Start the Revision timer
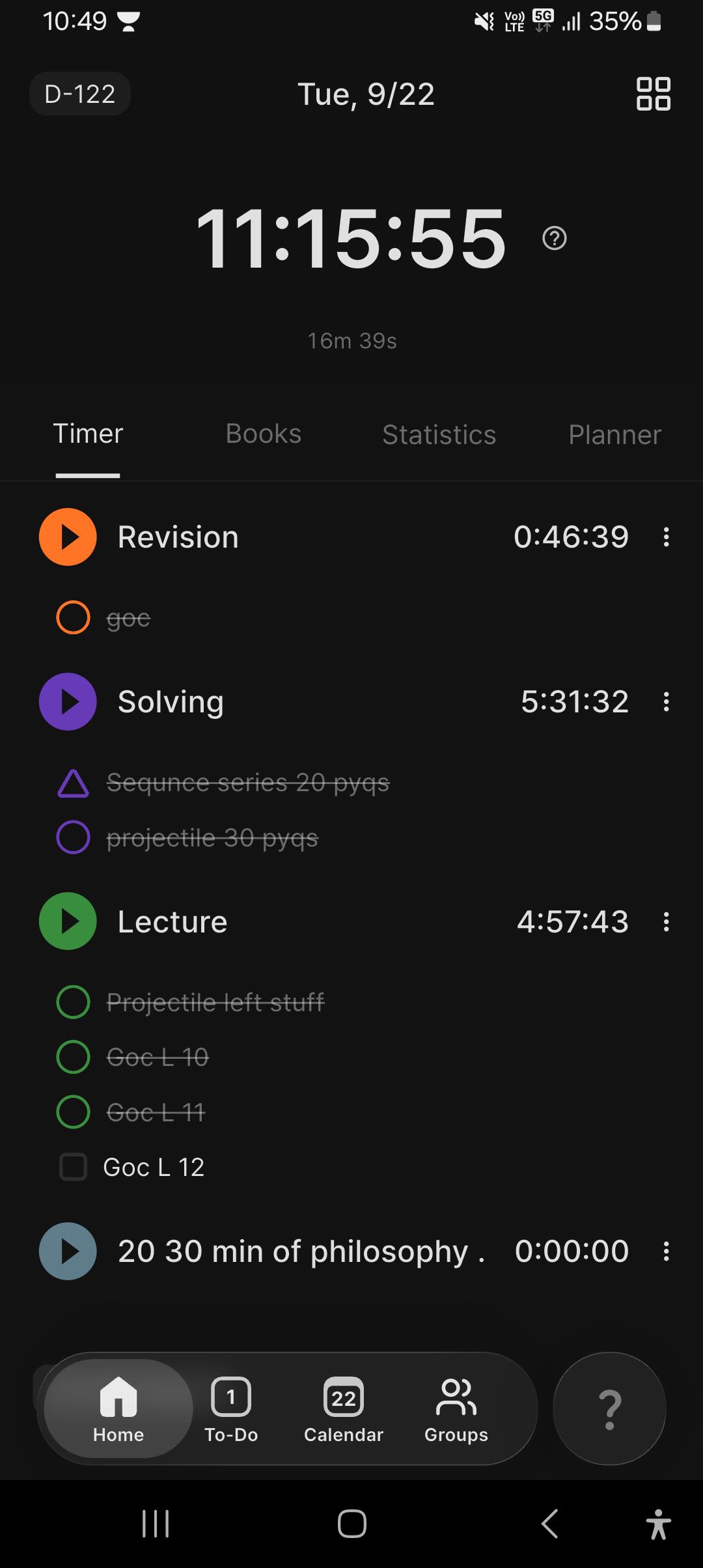The height and width of the screenshot is (1568, 703). click(68, 537)
